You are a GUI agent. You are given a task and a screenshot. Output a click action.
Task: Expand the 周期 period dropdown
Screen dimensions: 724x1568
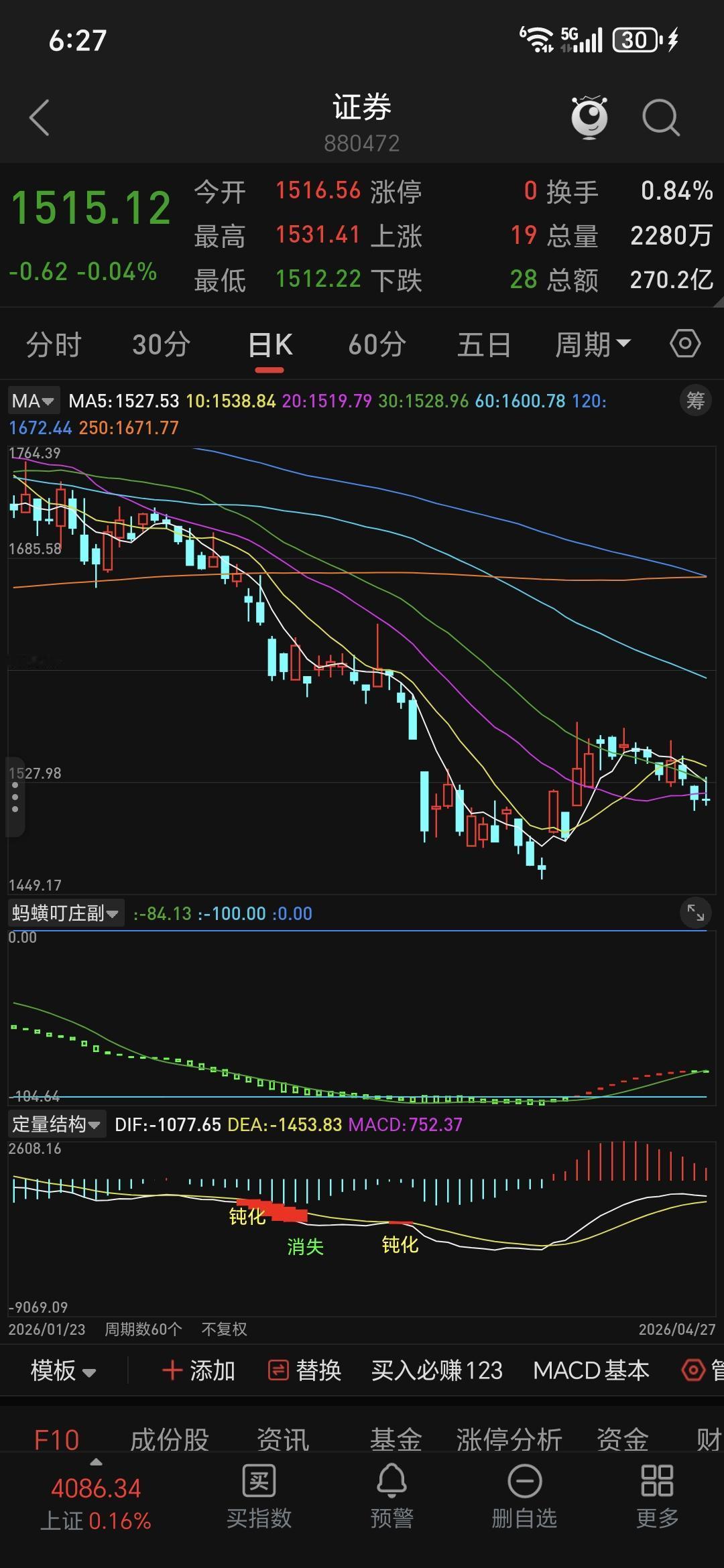593,344
